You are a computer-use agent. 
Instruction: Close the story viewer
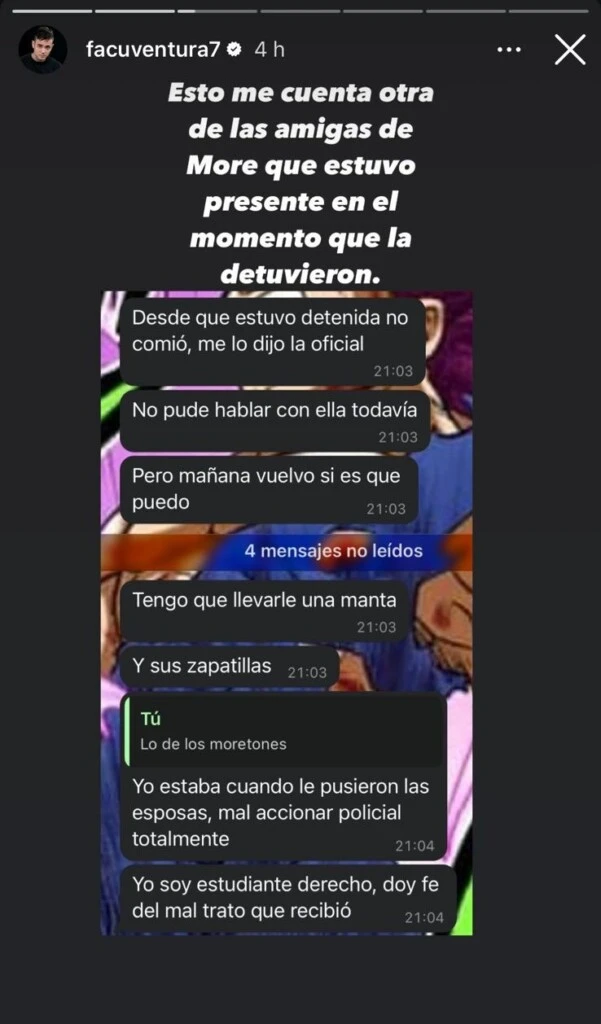pos(569,49)
